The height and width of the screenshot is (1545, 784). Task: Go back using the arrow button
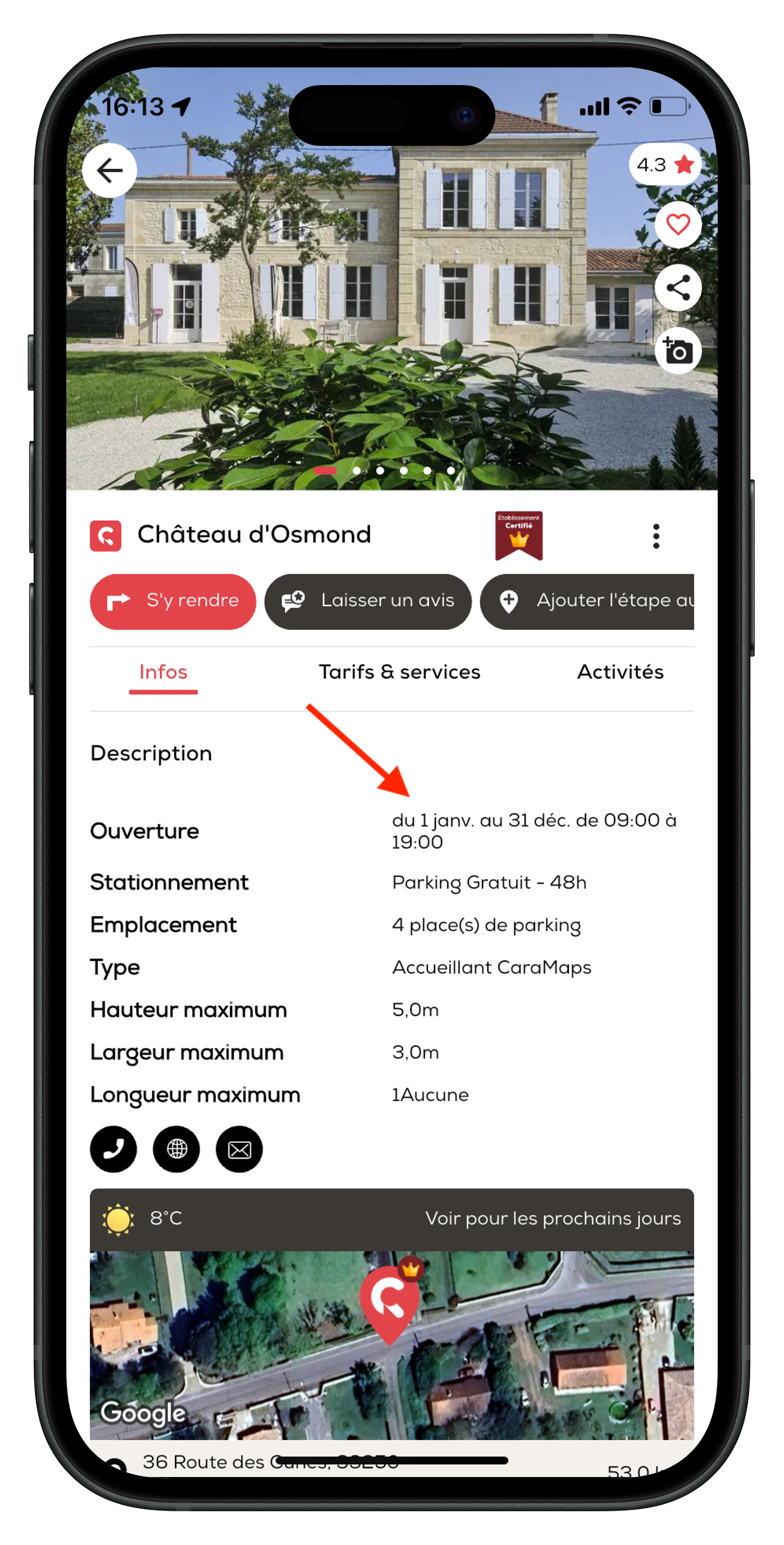coord(109,170)
